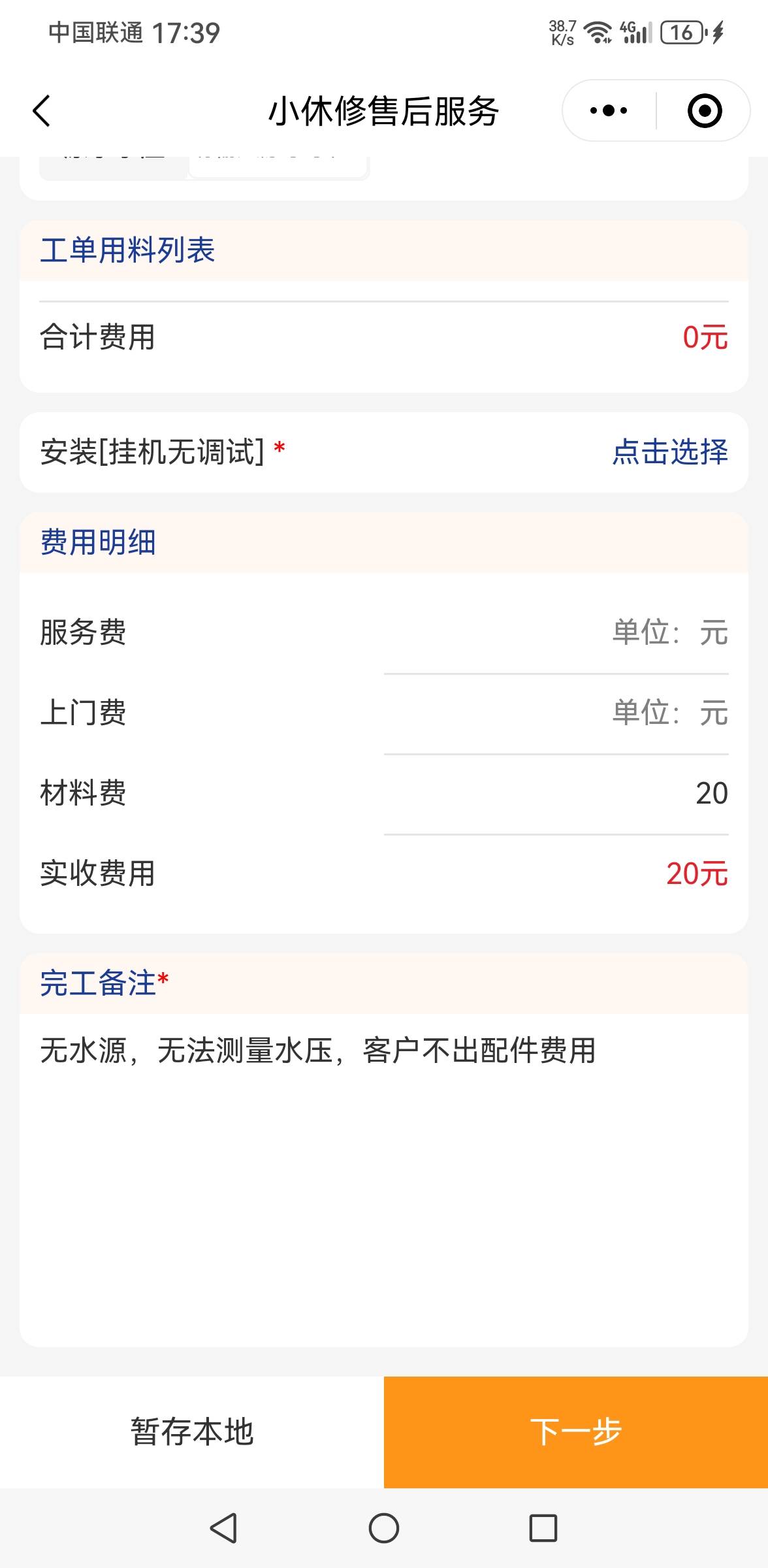Image resolution: width=768 pixels, height=1568 pixels.
Task: Close the mini program via circle icon
Action: pyautogui.click(x=705, y=110)
